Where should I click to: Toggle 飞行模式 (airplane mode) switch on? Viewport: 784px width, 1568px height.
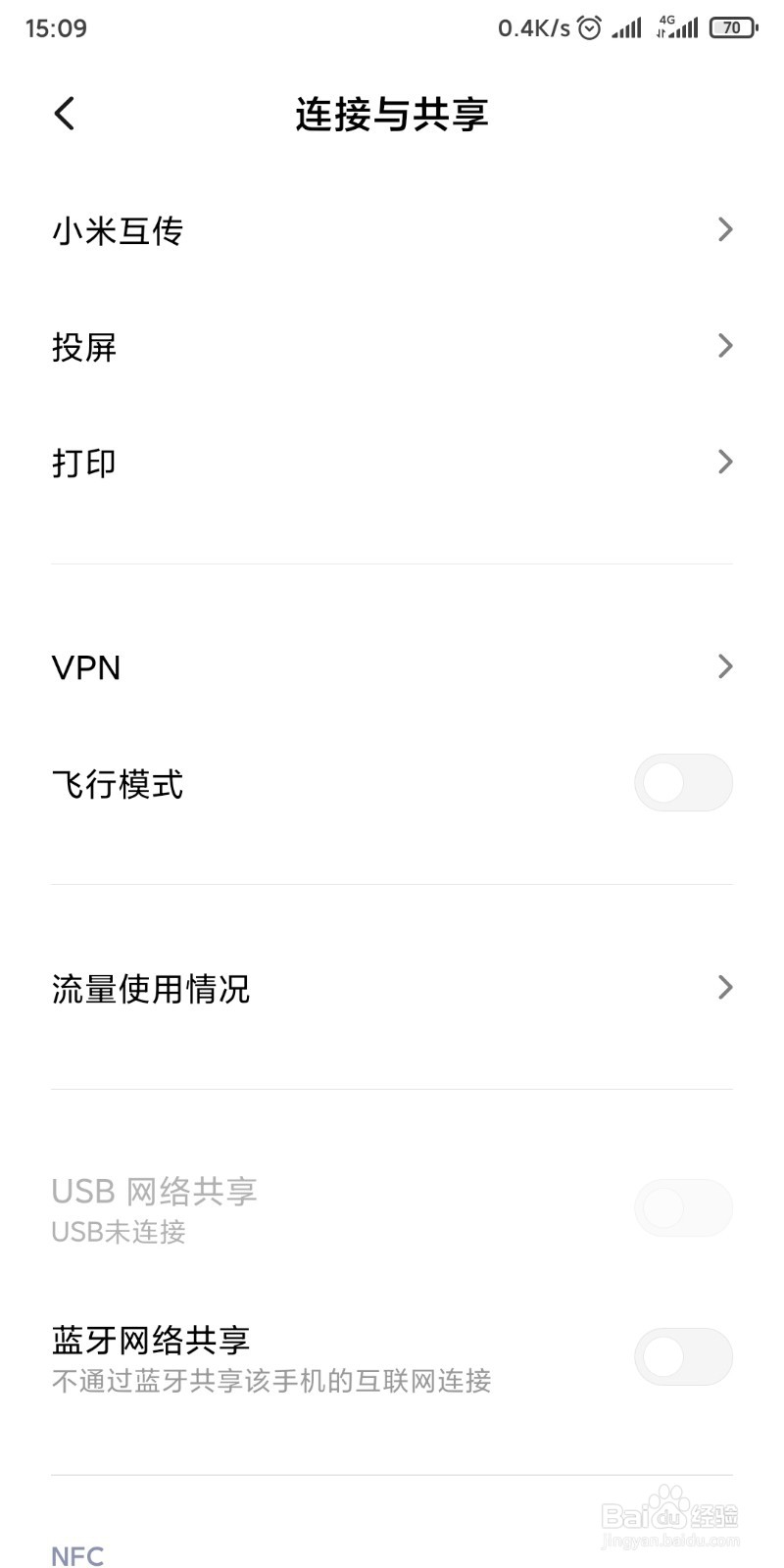683,783
